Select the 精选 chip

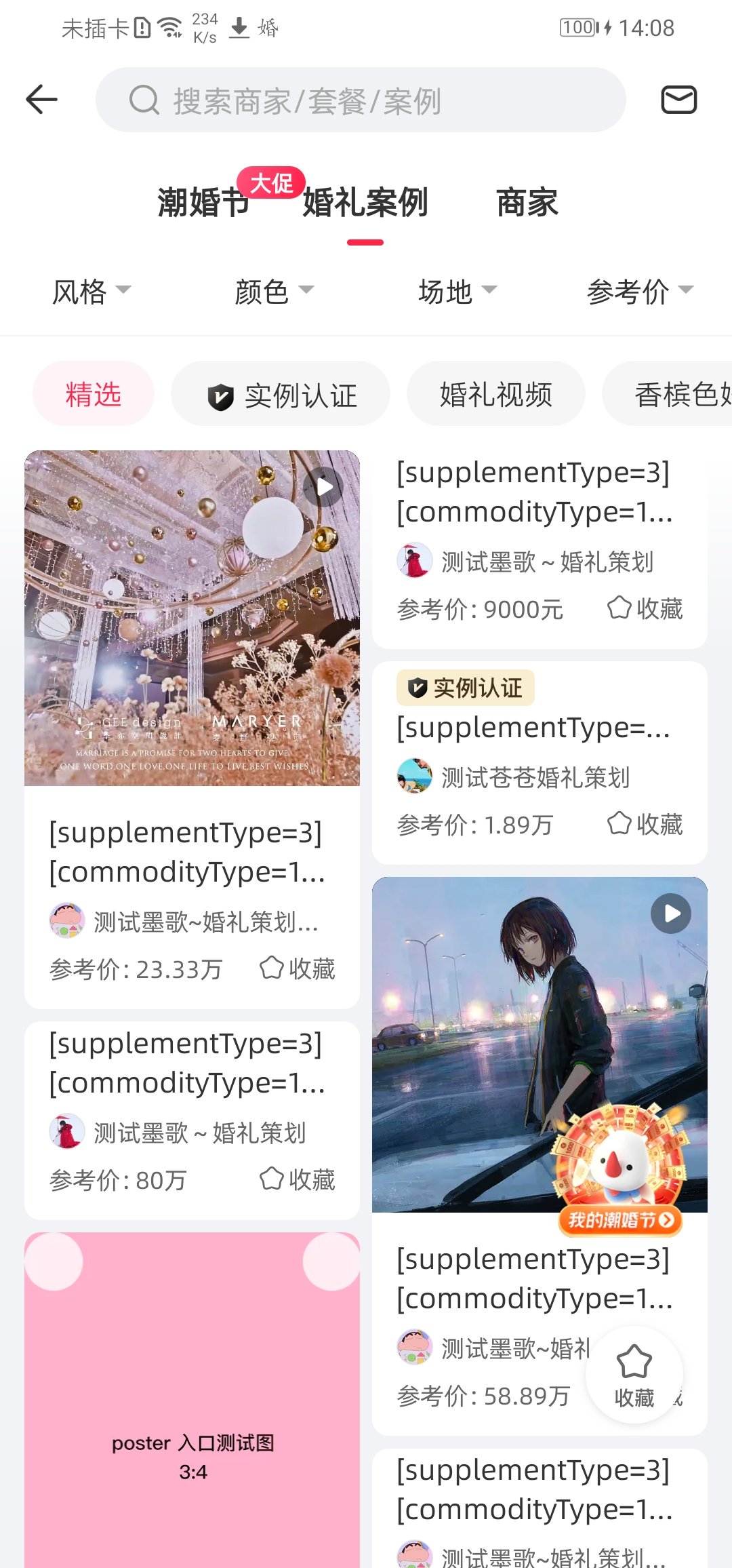(94, 394)
